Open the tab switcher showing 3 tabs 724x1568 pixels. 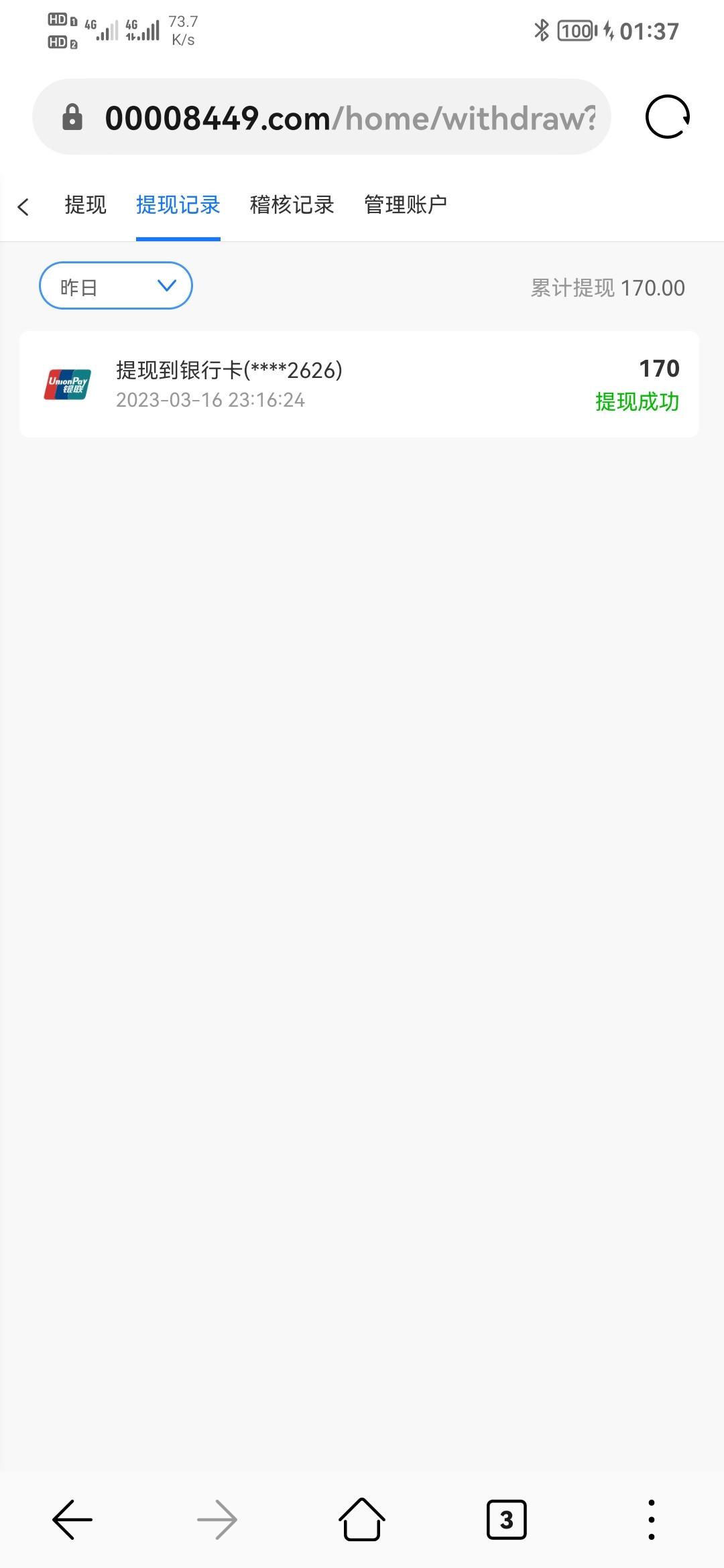pyautogui.click(x=506, y=1520)
